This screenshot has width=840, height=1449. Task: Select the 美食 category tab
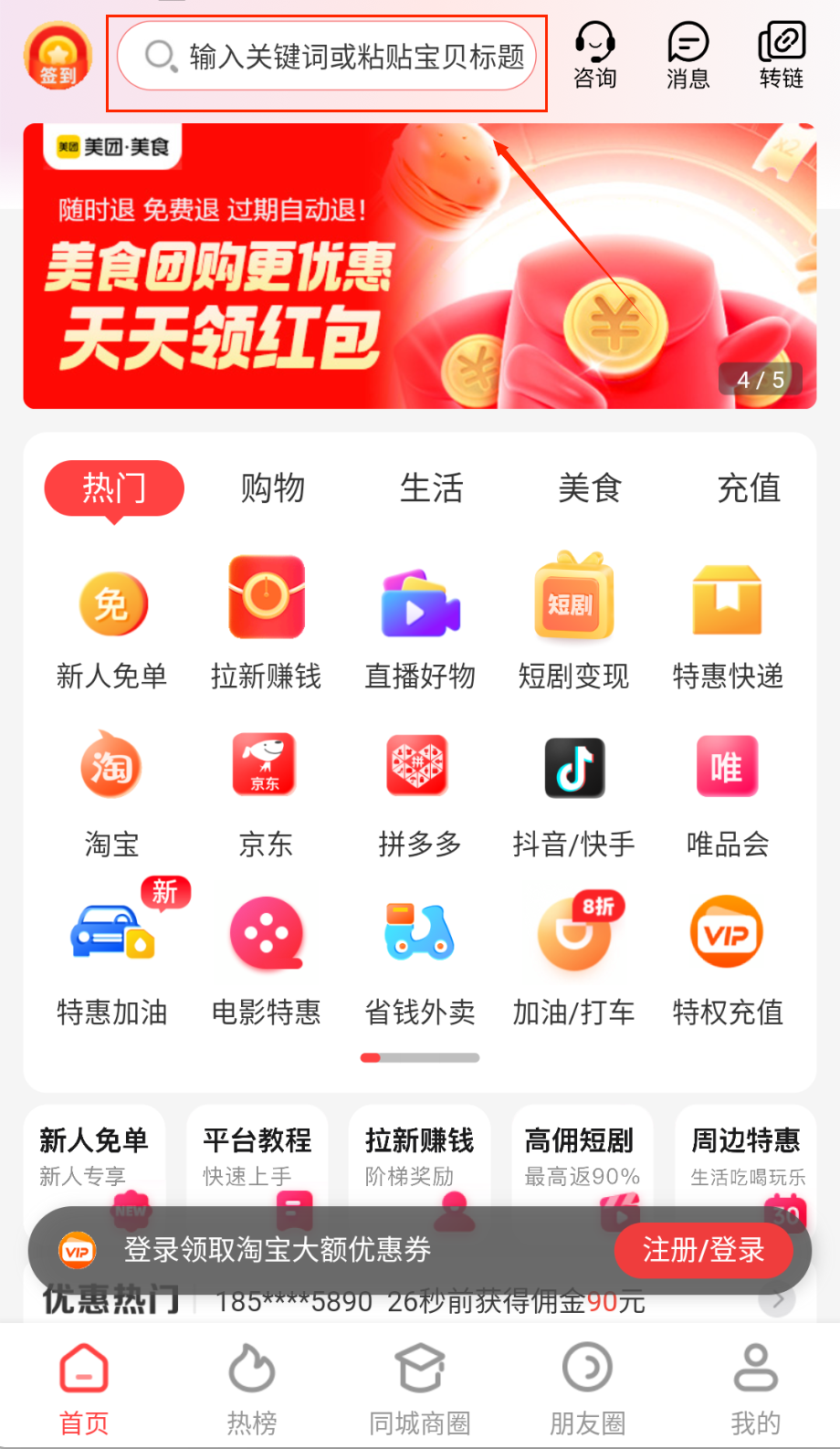(x=590, y=488)
